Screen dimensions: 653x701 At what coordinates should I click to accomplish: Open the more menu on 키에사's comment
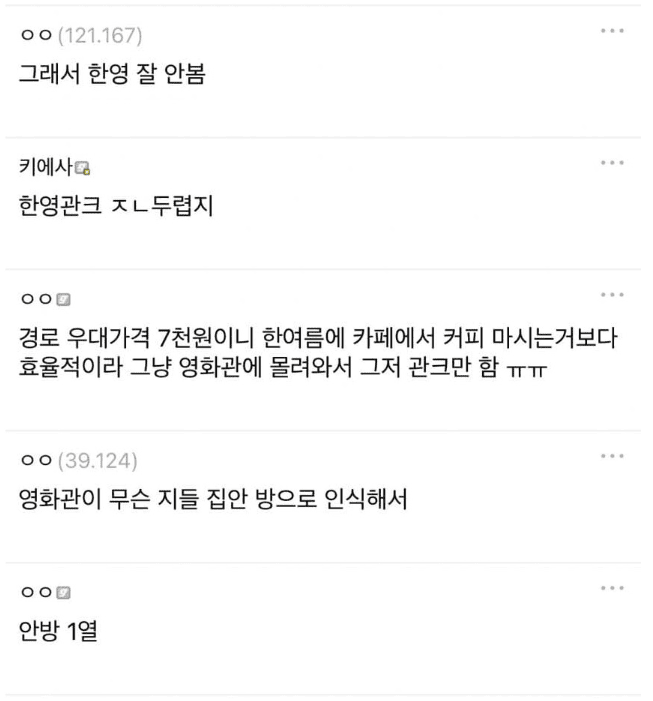point(612,163)
